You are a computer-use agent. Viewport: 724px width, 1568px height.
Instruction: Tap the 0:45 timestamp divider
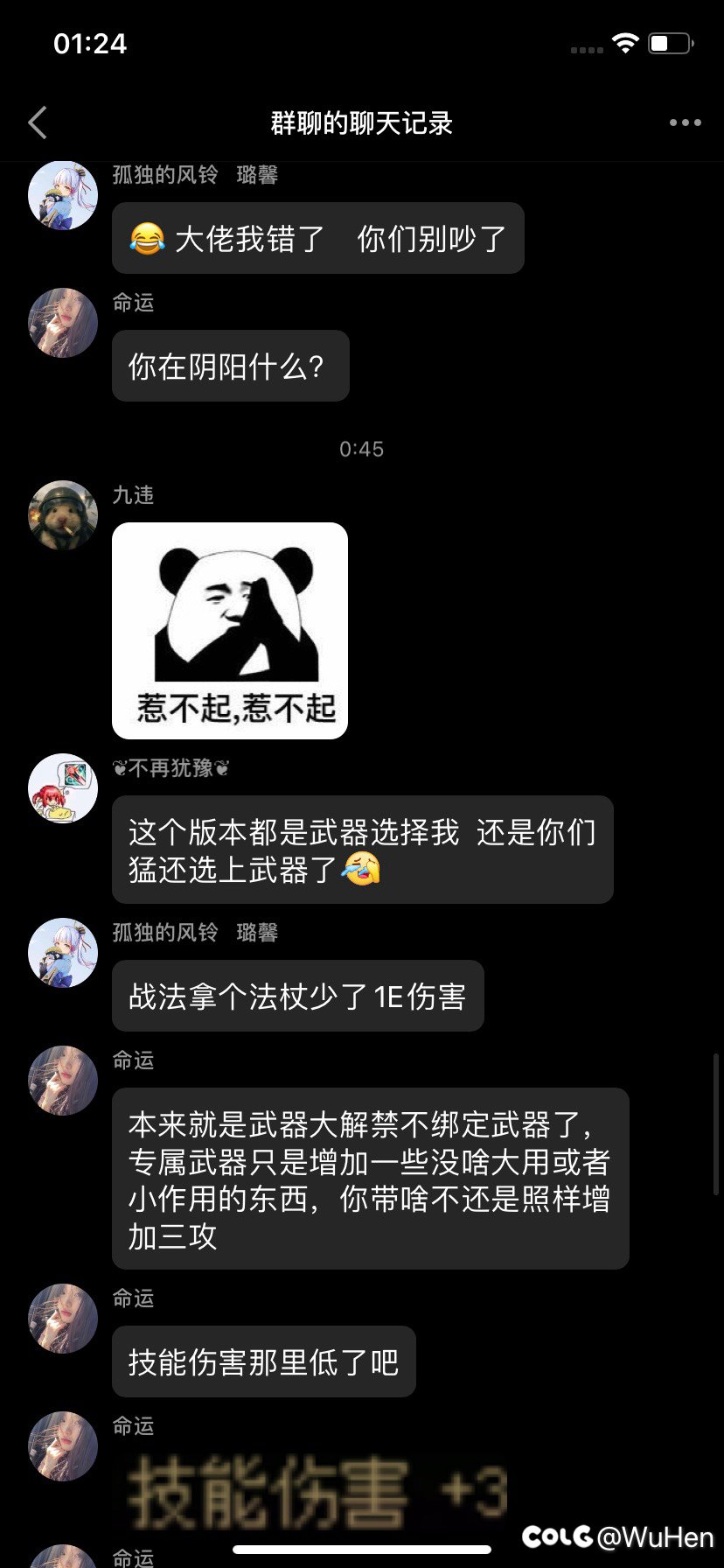click(x=362, y=448)
